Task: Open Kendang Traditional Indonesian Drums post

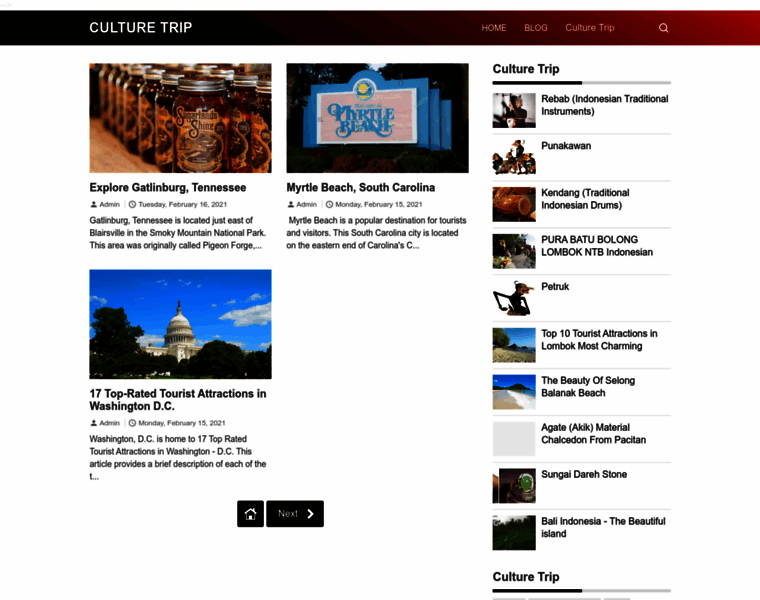Action: pyautogui.click(x=585, y=199)
